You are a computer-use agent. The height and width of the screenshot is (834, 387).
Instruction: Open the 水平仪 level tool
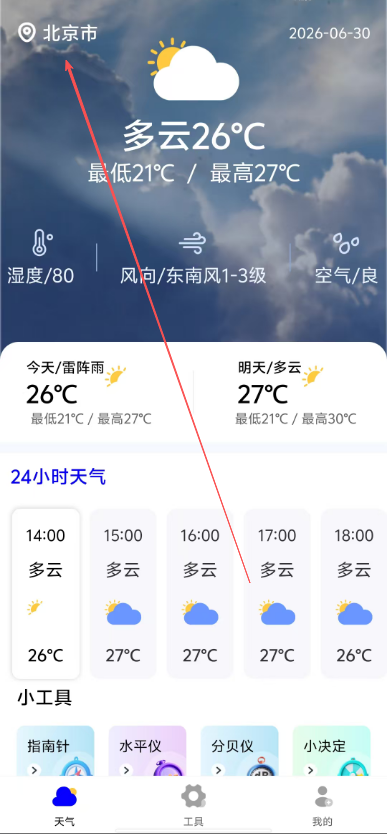[x=147, y=751]
